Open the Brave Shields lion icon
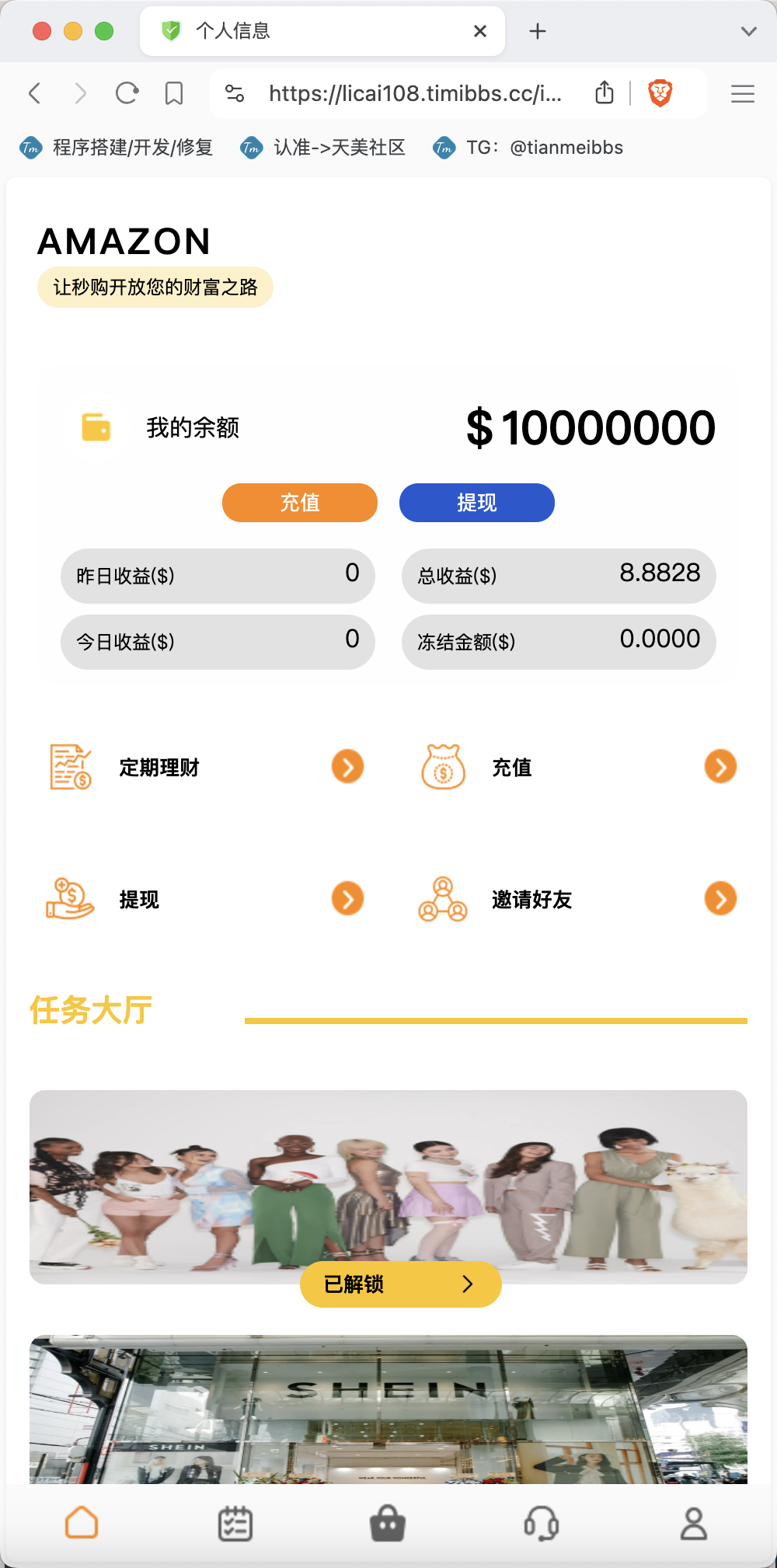777x1568 pixels. [660, 93]
